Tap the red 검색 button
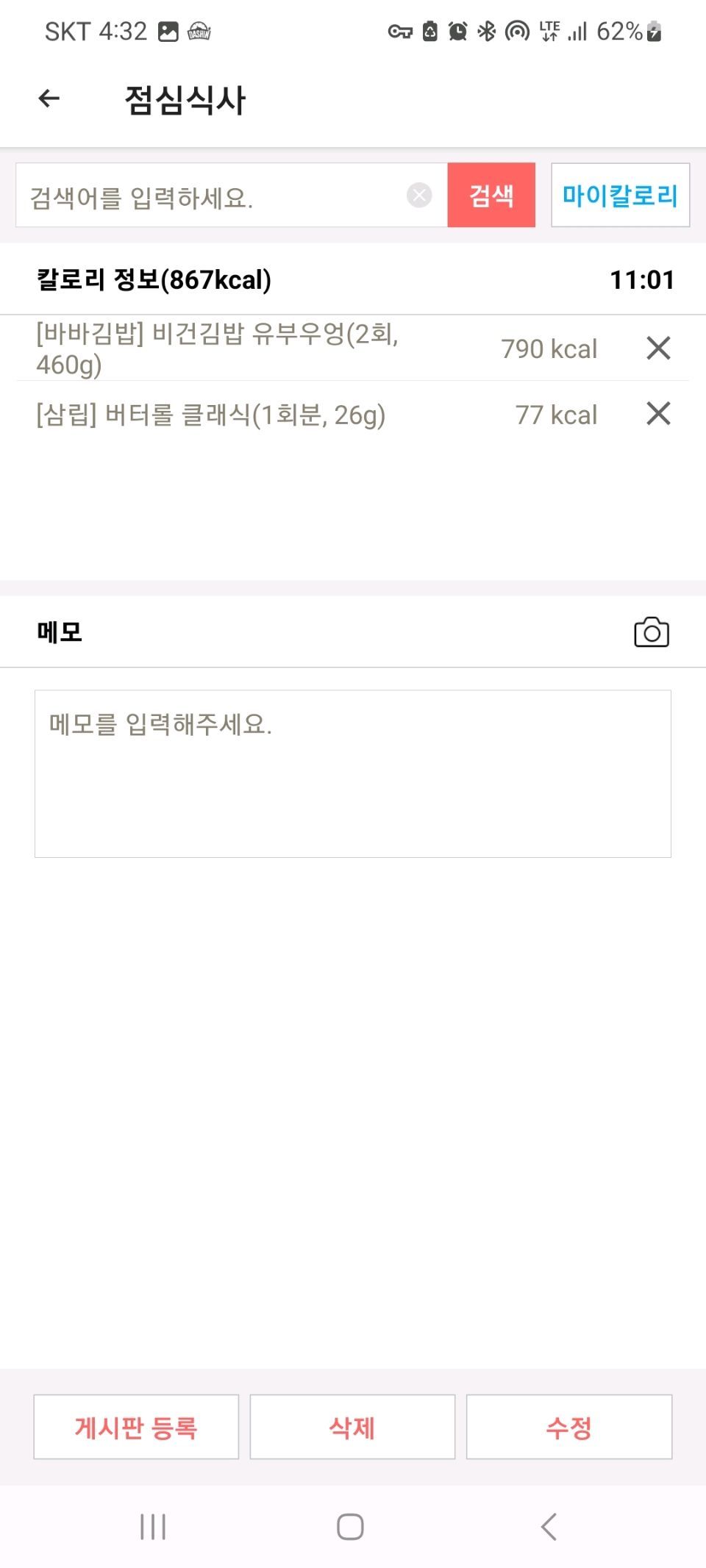The width and height of the screenshot is (706, 1568). click(x=491, y=196)
